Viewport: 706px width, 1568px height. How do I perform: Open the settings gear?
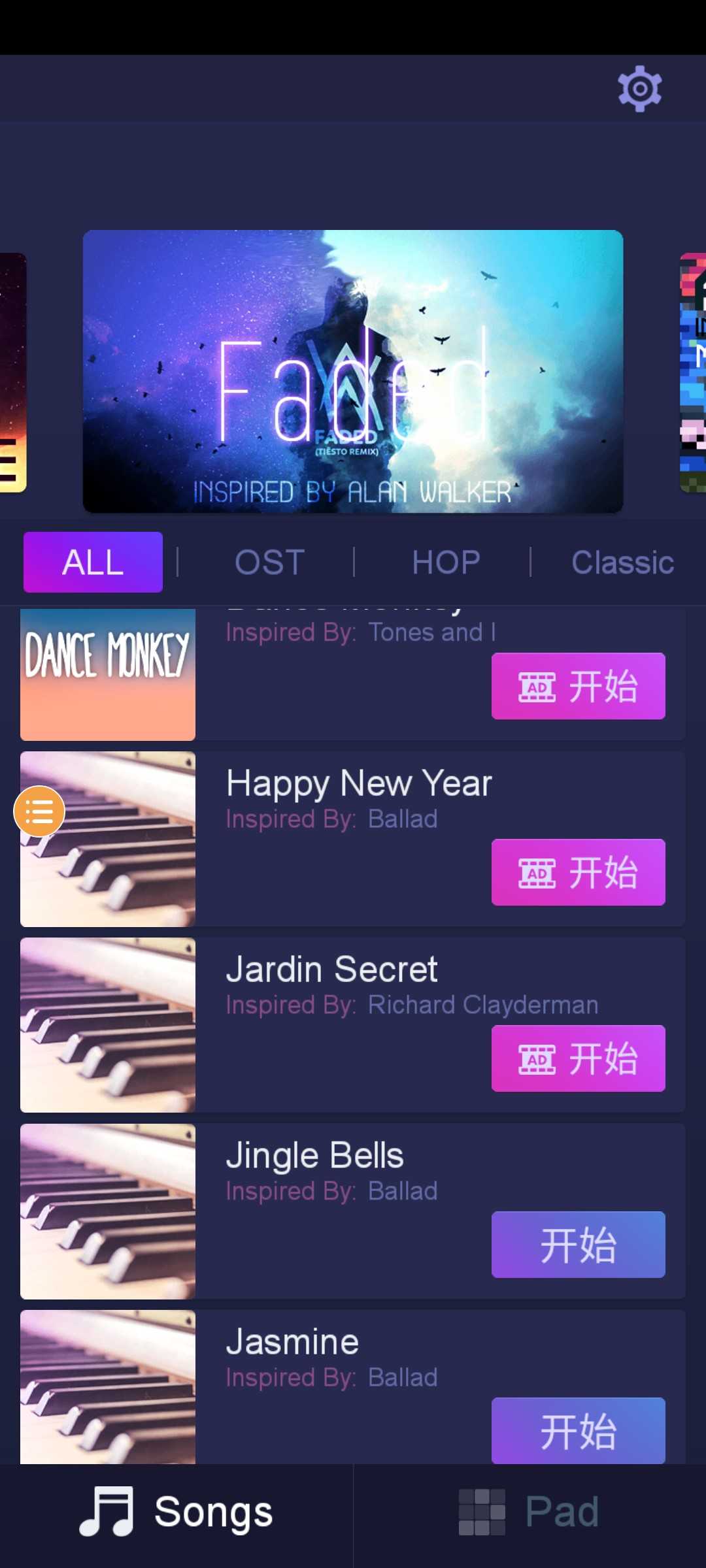pos(640,89)
